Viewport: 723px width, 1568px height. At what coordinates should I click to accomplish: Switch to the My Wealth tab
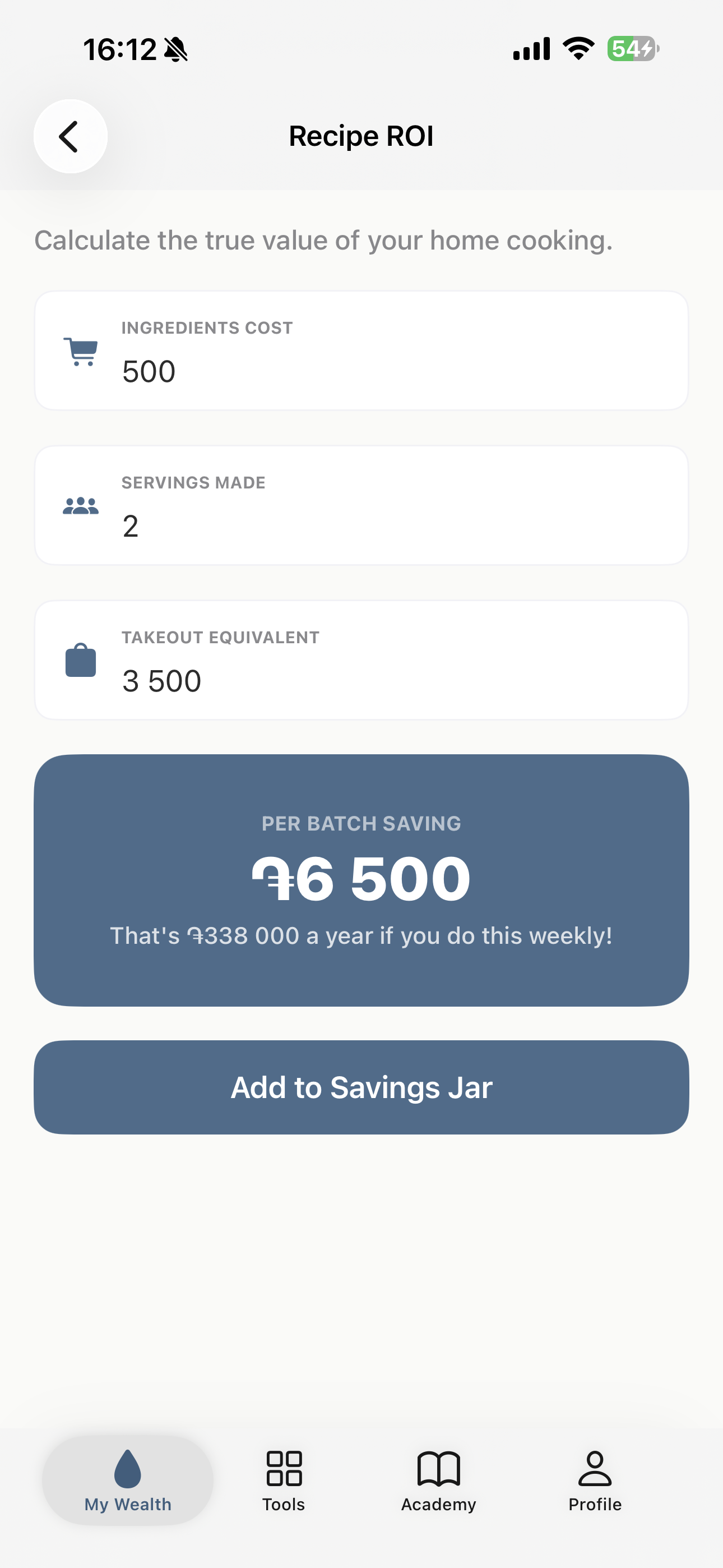(128, 1481)
